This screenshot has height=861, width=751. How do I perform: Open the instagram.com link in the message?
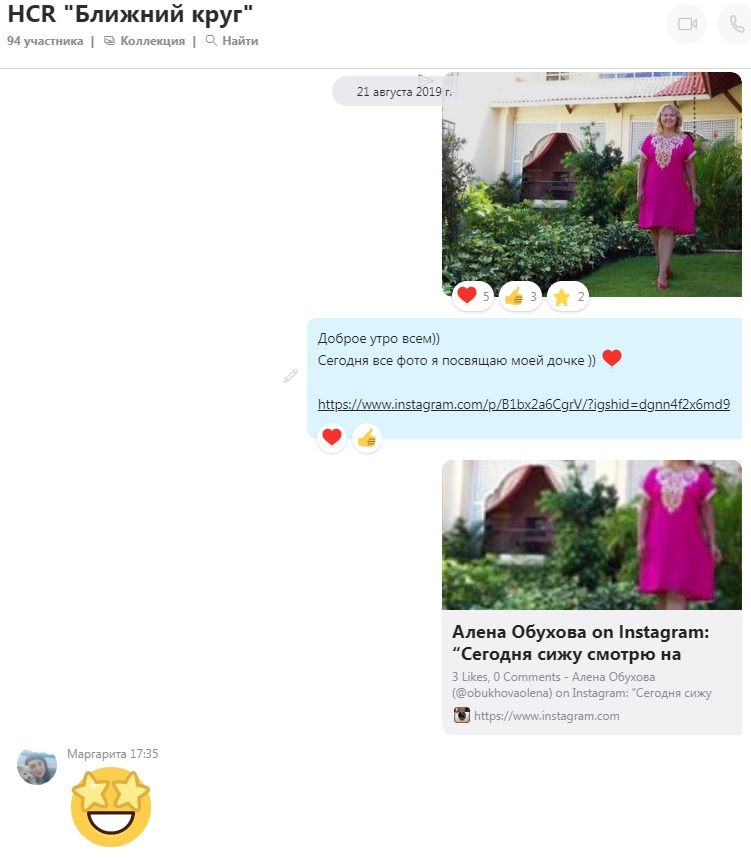click(x=523, y=405)
